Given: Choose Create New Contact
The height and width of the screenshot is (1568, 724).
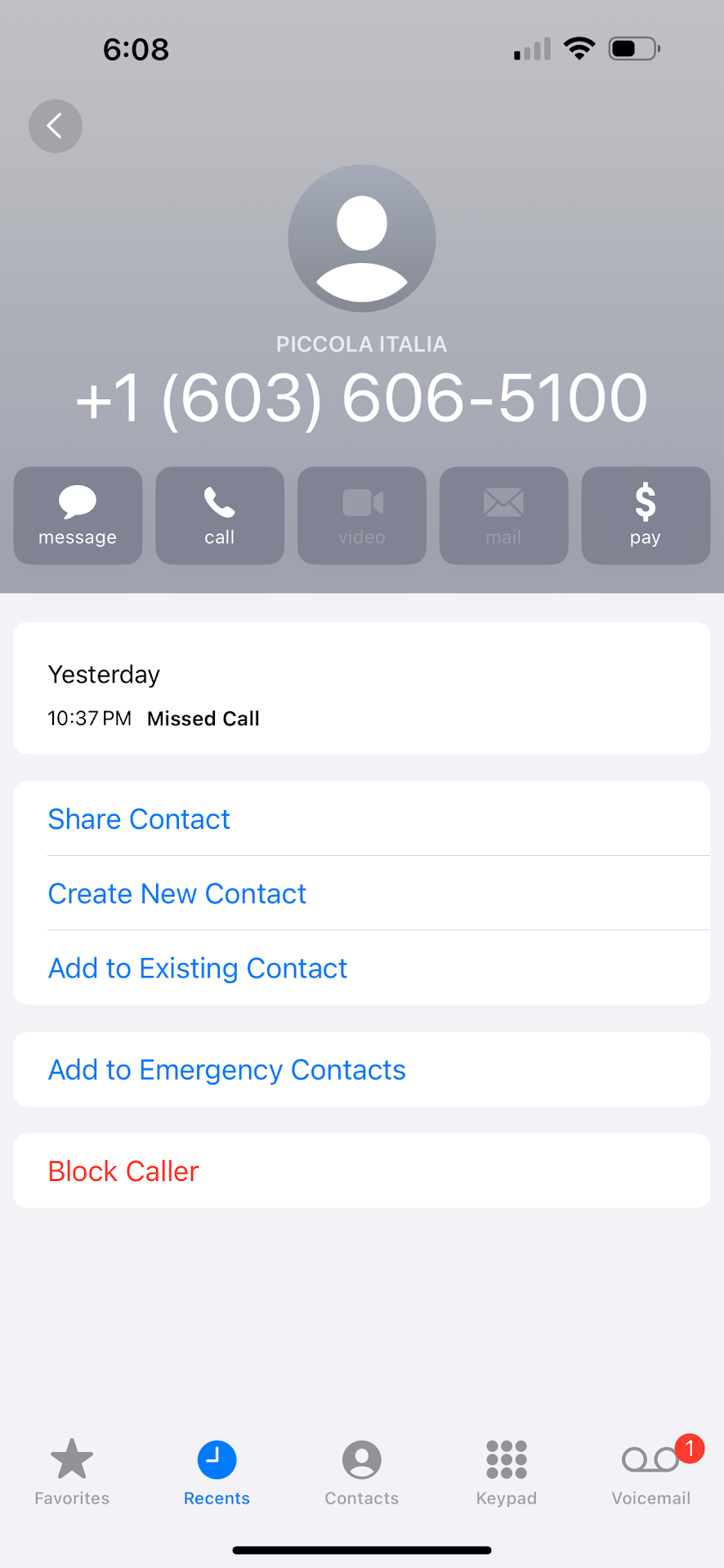Looking at the screenshot, I should [177, 893].
